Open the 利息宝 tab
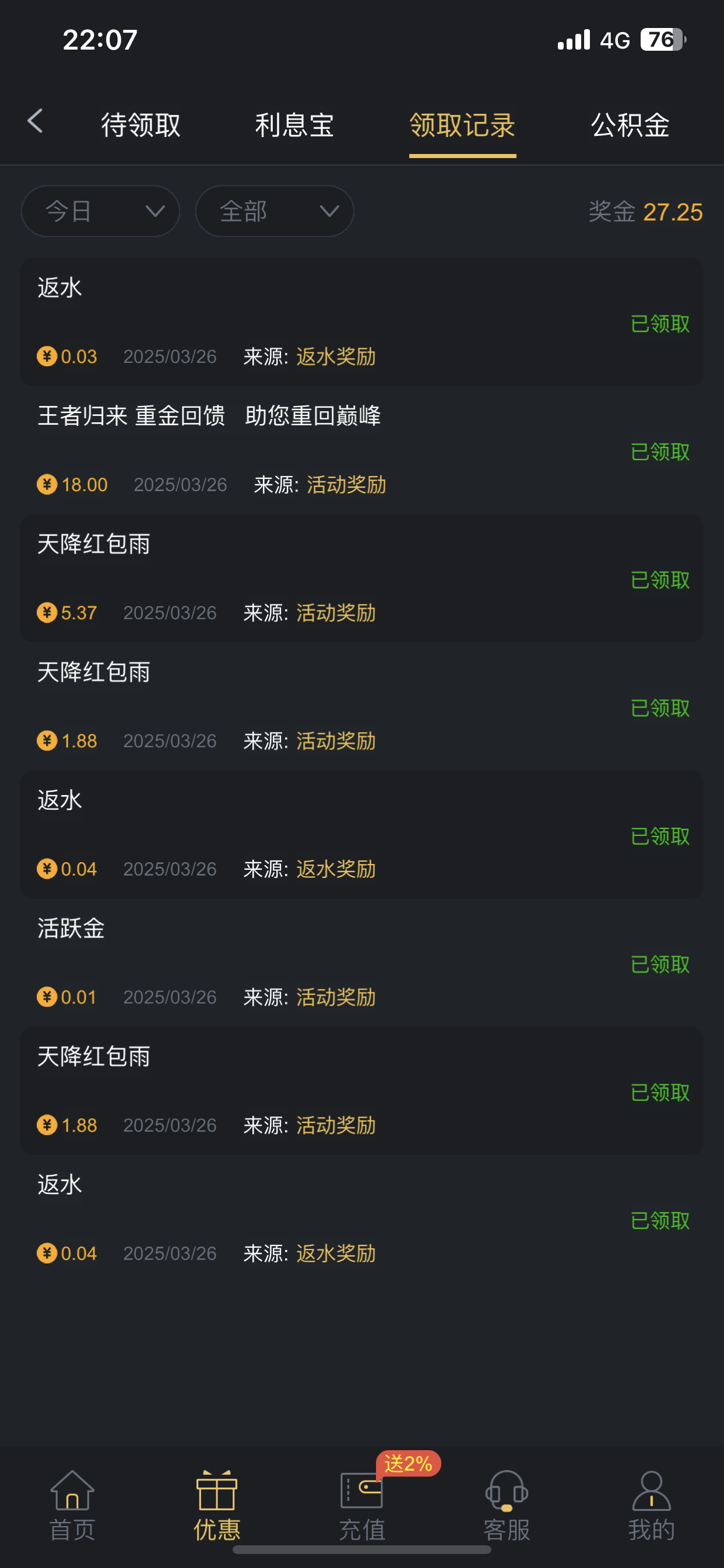This screenshot has height=1568, width=724. pos(294,125)
